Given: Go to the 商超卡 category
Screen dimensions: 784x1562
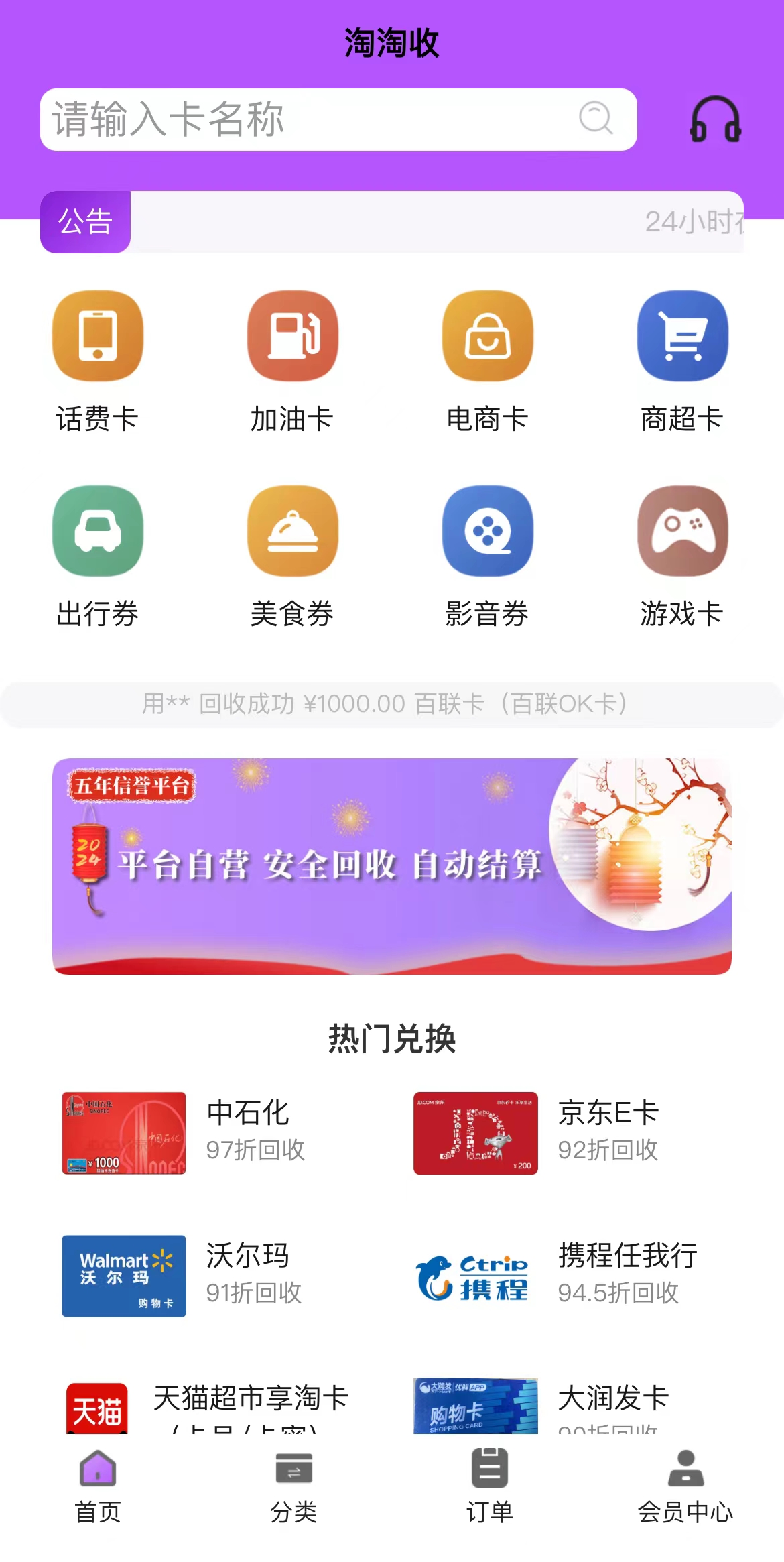Looking at the screenshot, I should click(x=682, y=362).
